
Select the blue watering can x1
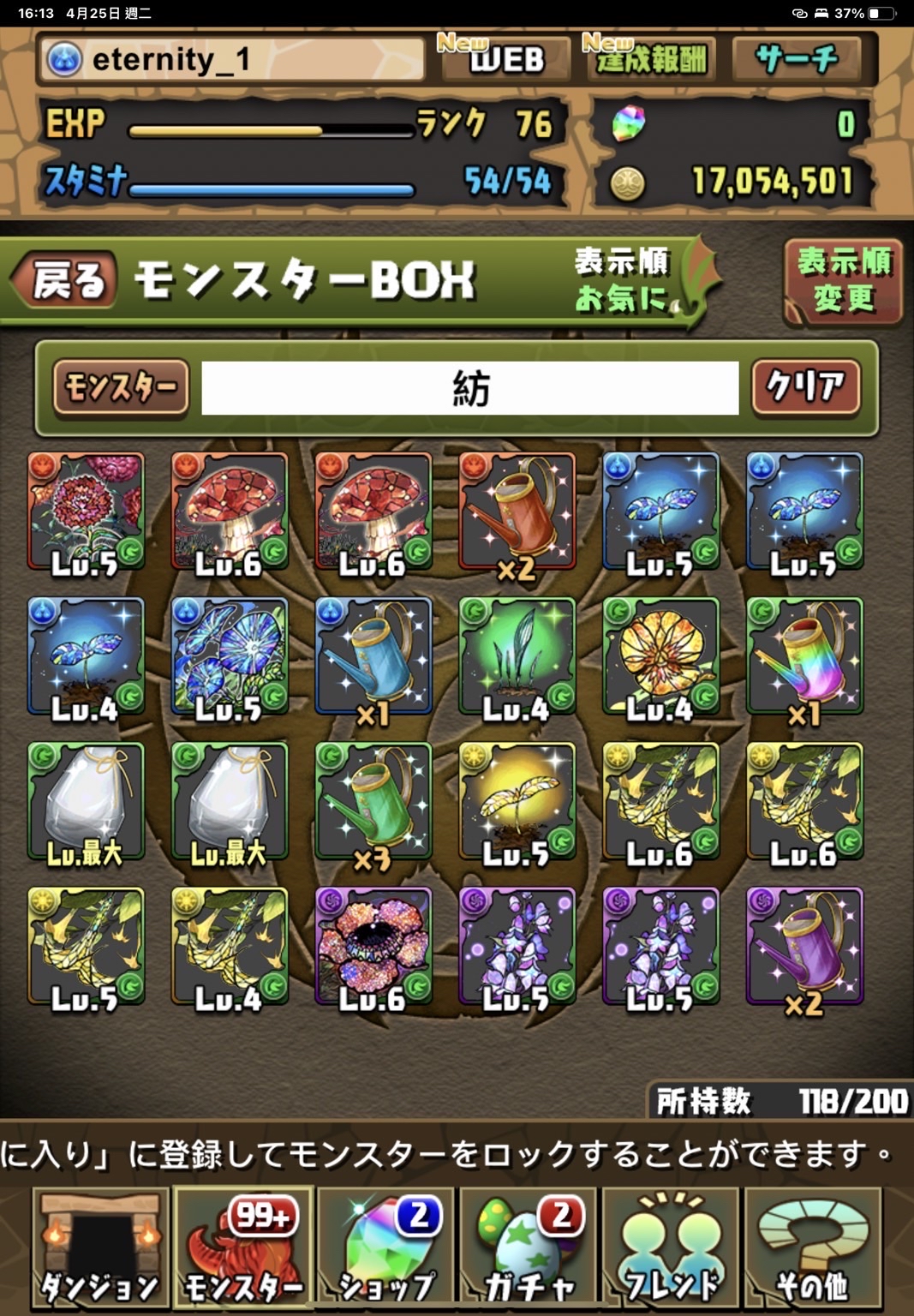(x=373, y=657)
